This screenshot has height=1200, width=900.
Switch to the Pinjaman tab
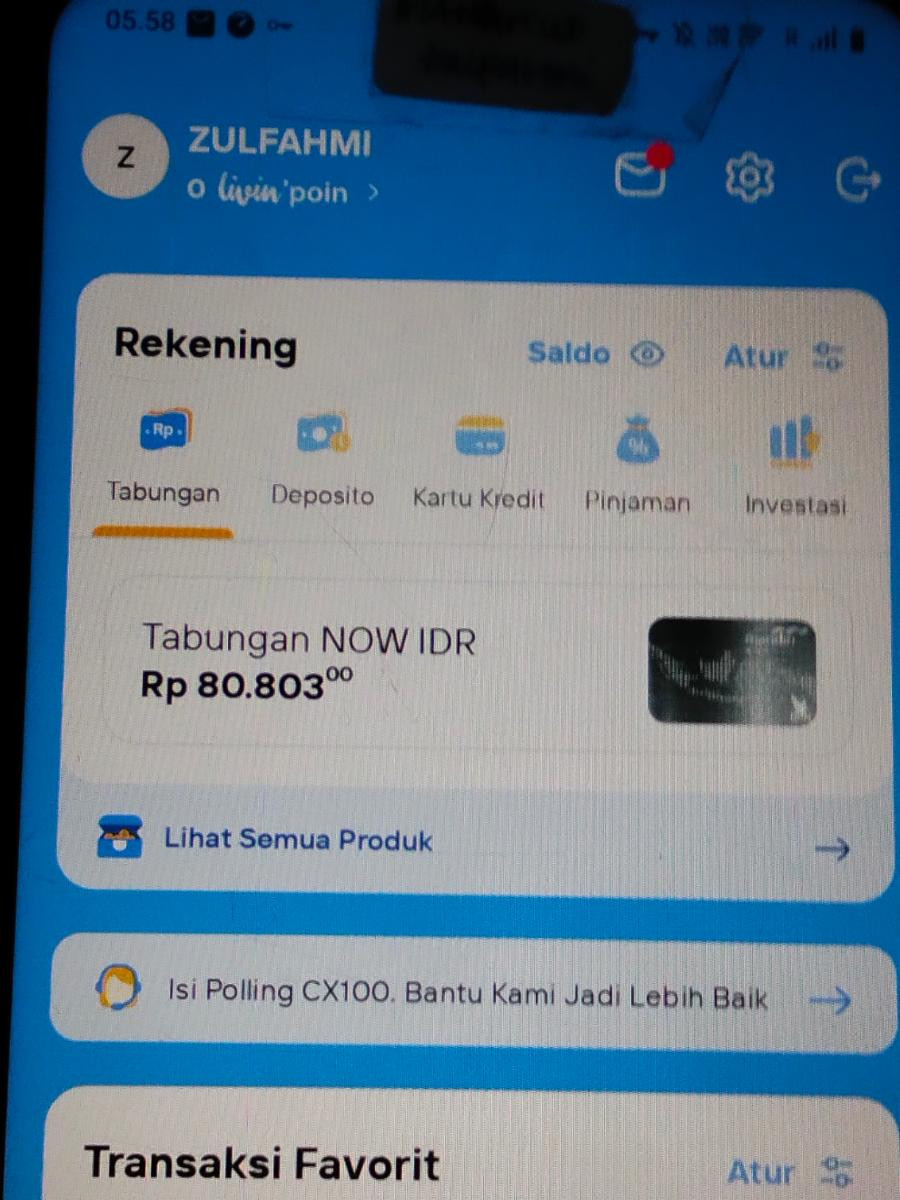pyautogui.click(x=637, y=462)
